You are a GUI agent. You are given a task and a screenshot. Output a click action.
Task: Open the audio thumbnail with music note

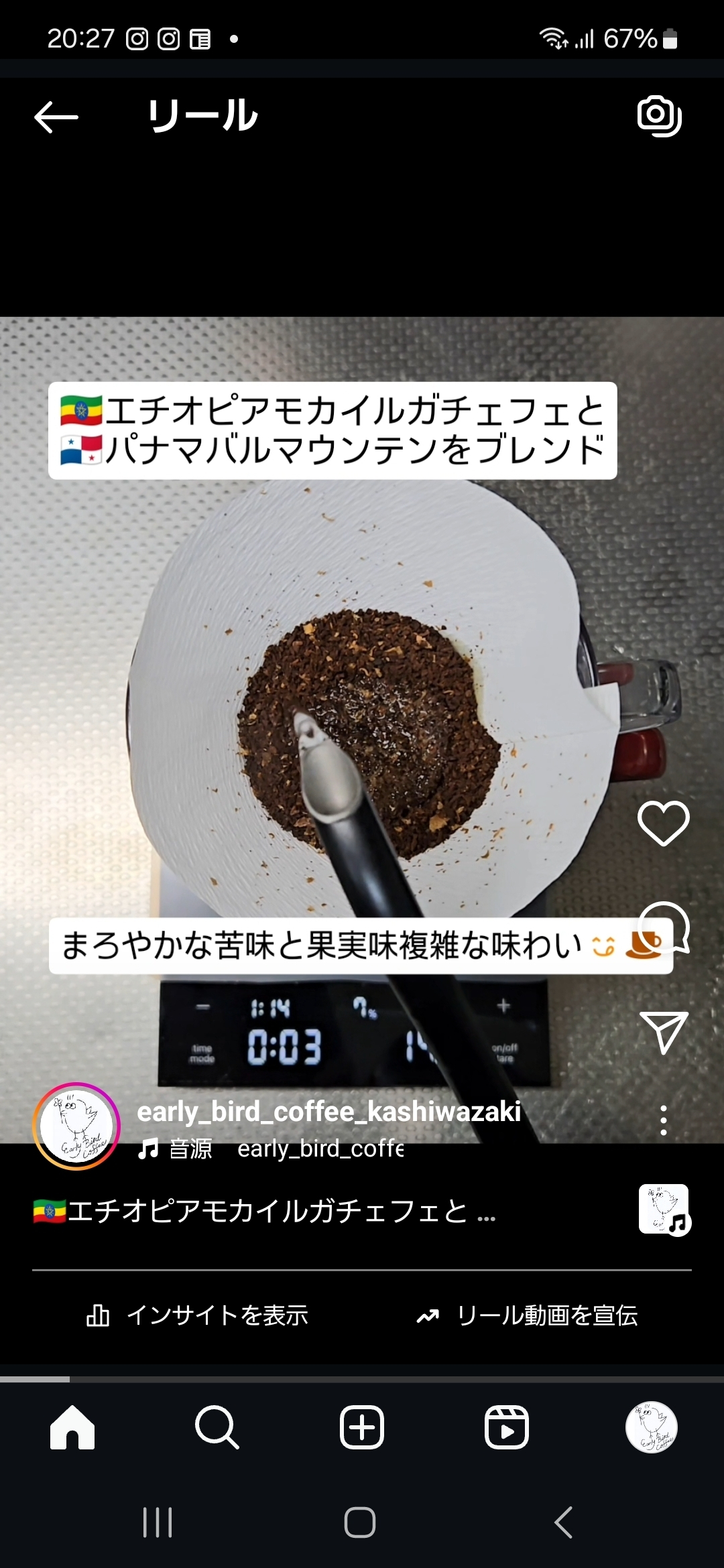click(664, 1210)
